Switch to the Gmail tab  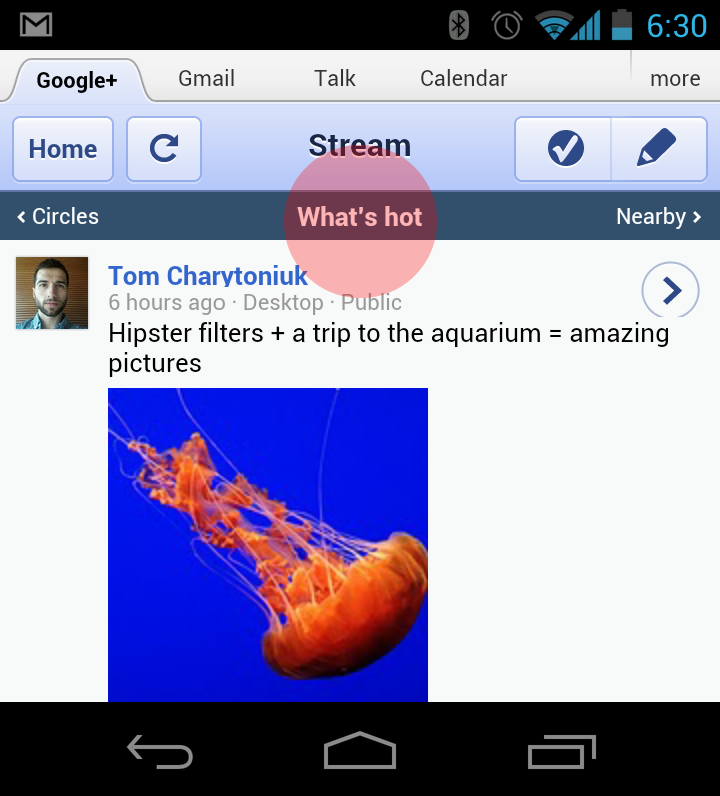click(206, 79)
